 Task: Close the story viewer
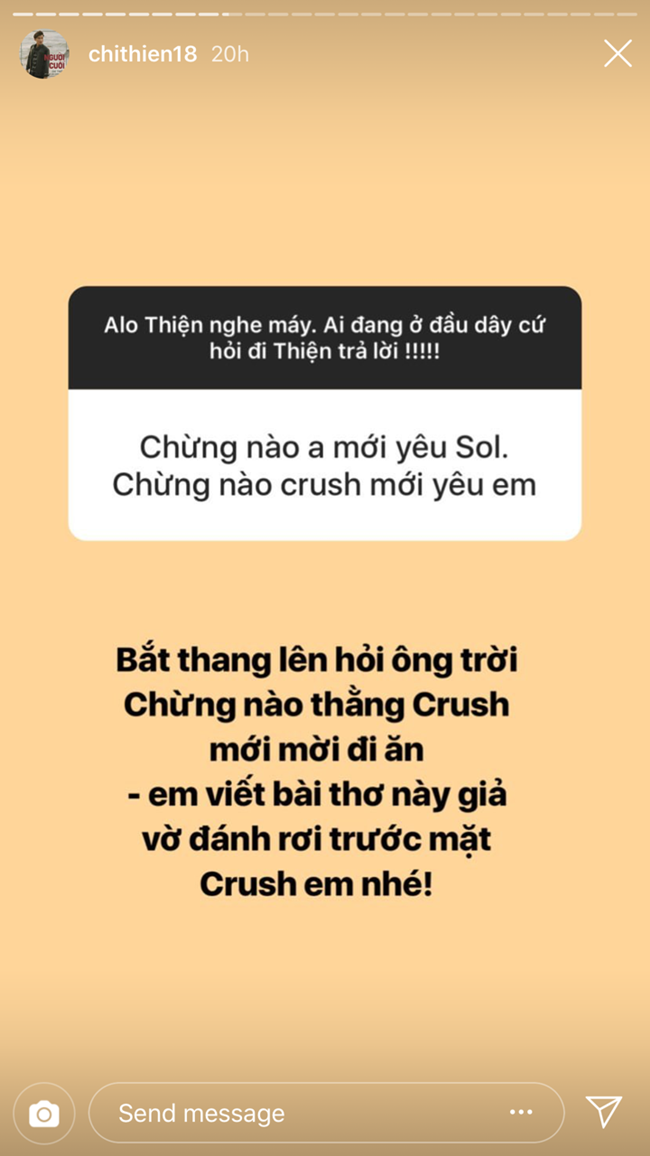point(618,54)
